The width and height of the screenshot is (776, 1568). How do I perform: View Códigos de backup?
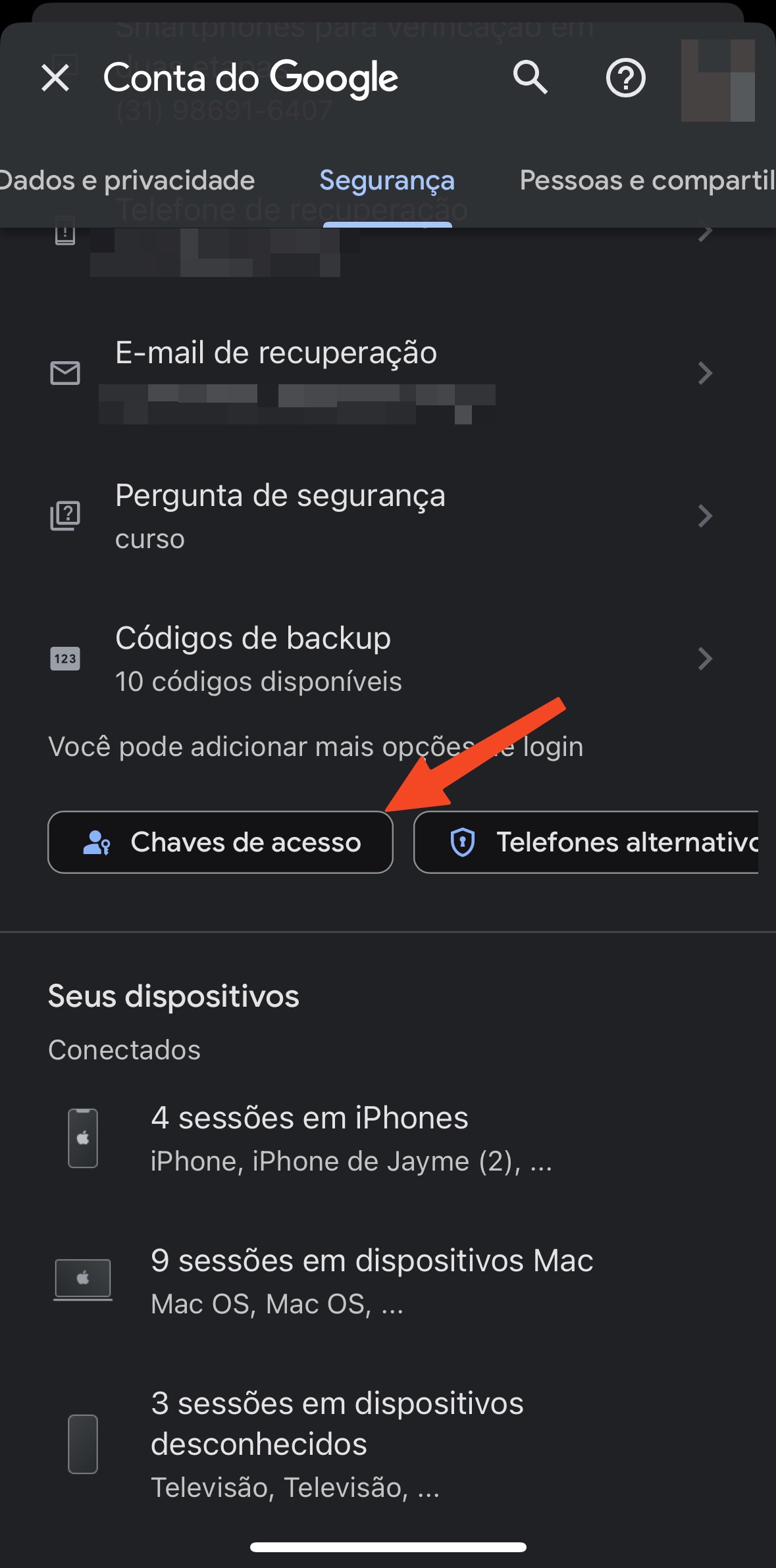[x=382, y=659]
